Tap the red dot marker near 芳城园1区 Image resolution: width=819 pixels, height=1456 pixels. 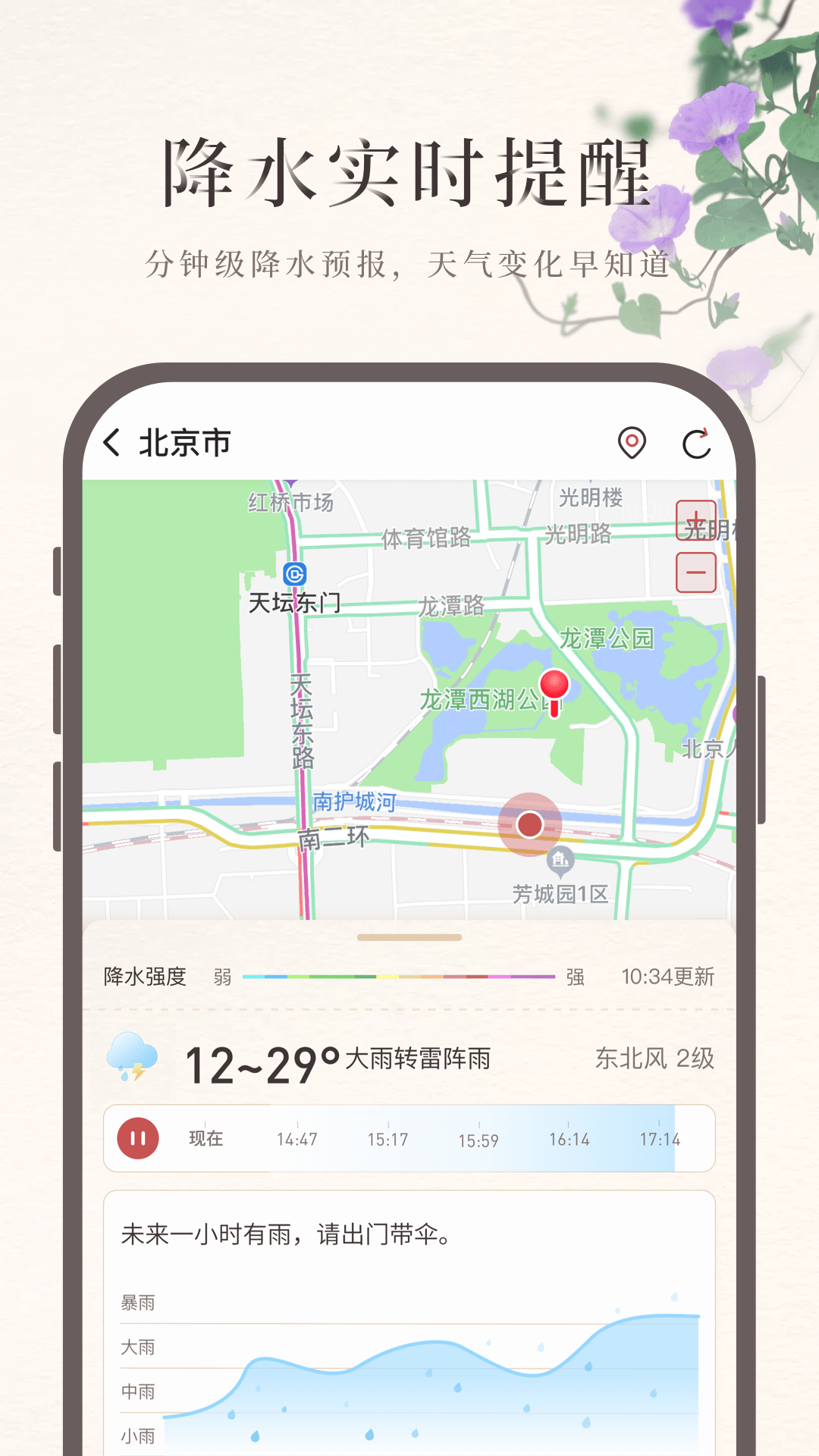[529, 824]
